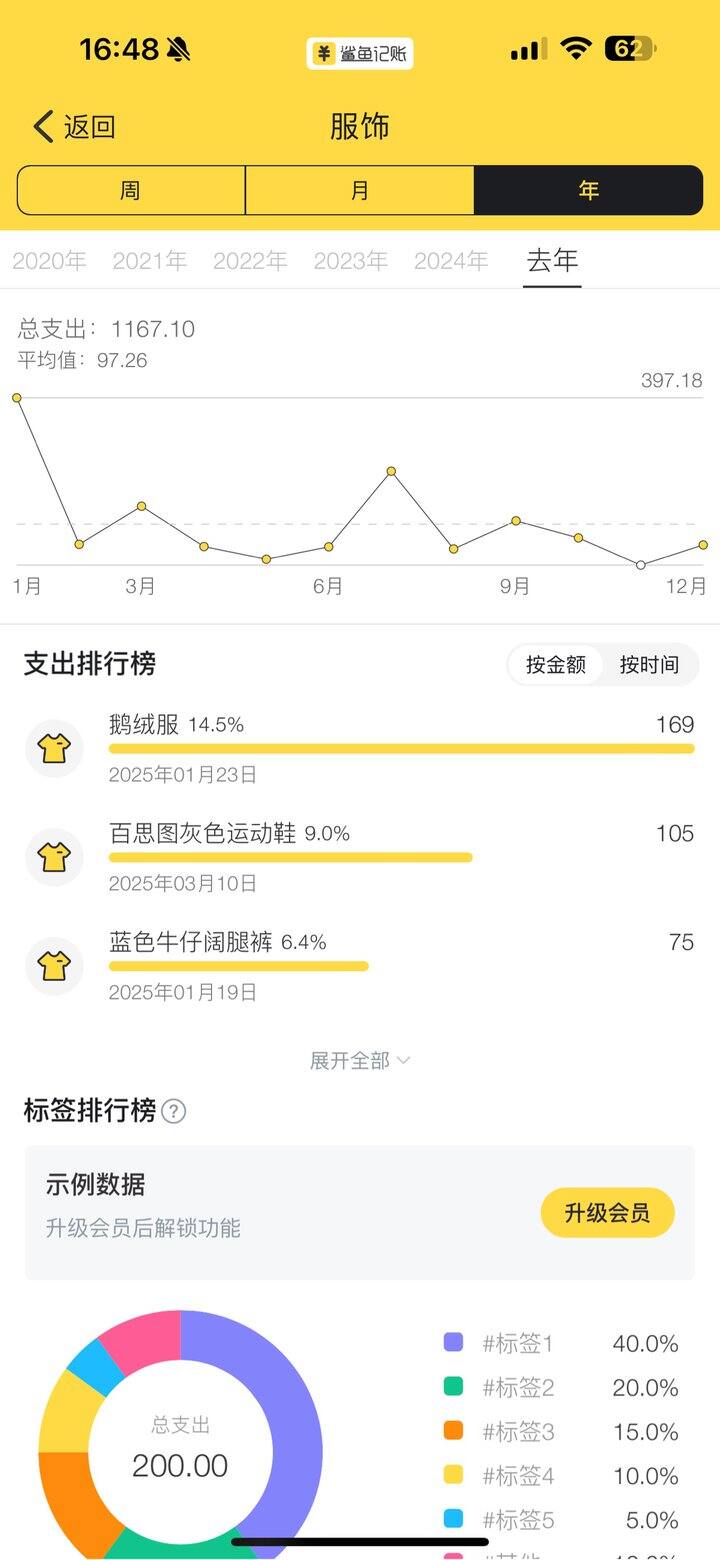Click the December data point on the chart
720x1560 pixels.
point(702,545)
